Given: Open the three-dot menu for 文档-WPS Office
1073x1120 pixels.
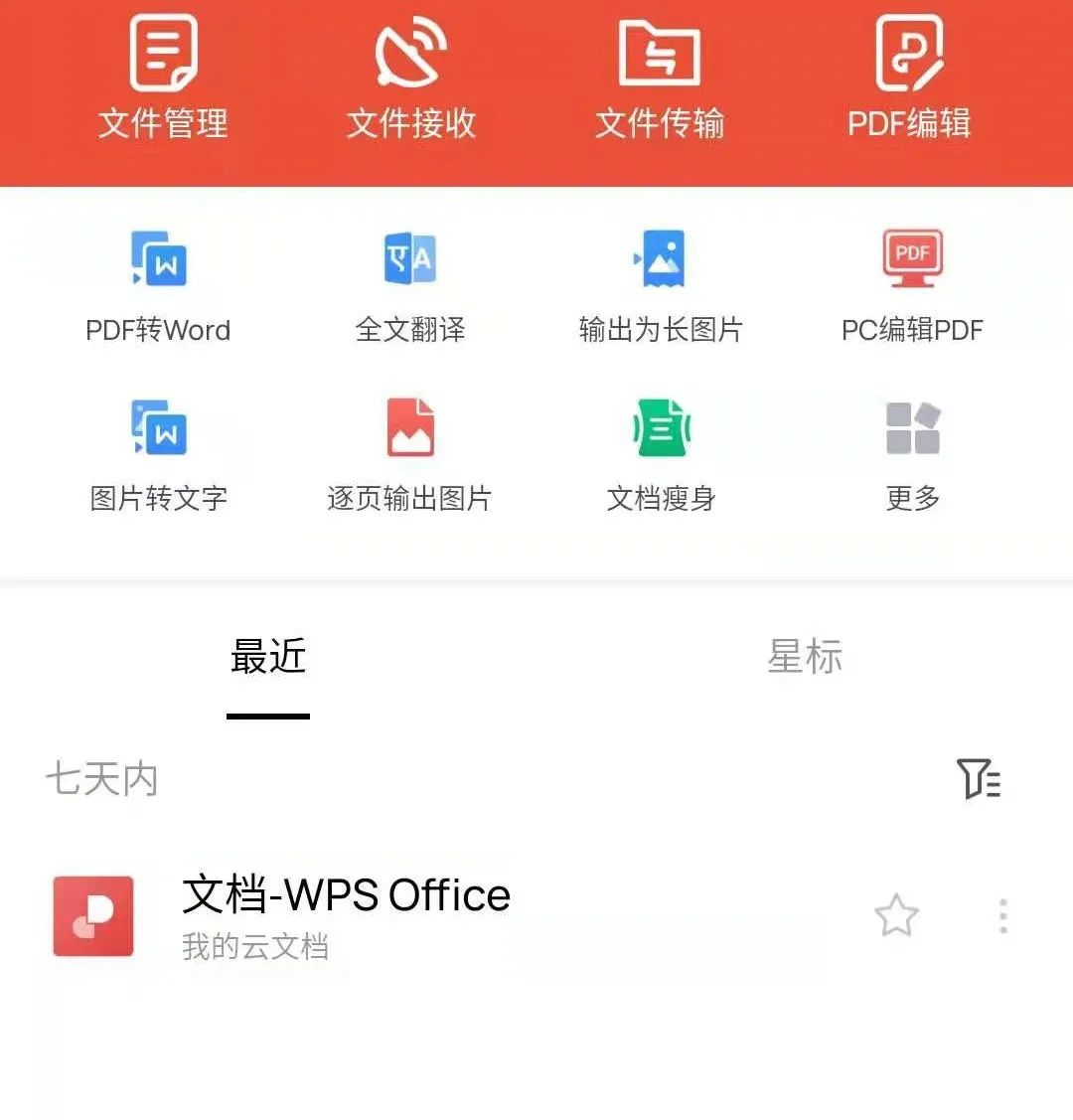Looking at the screenshot, I should point(1002,916).
